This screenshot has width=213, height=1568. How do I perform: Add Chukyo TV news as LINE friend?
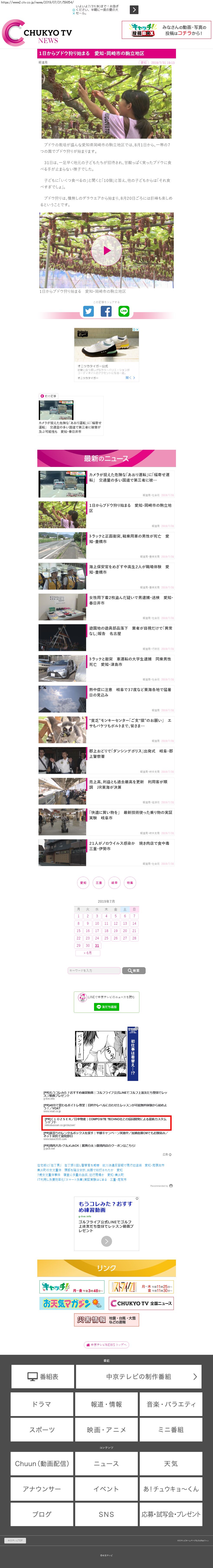click(x=107, y=1007)
